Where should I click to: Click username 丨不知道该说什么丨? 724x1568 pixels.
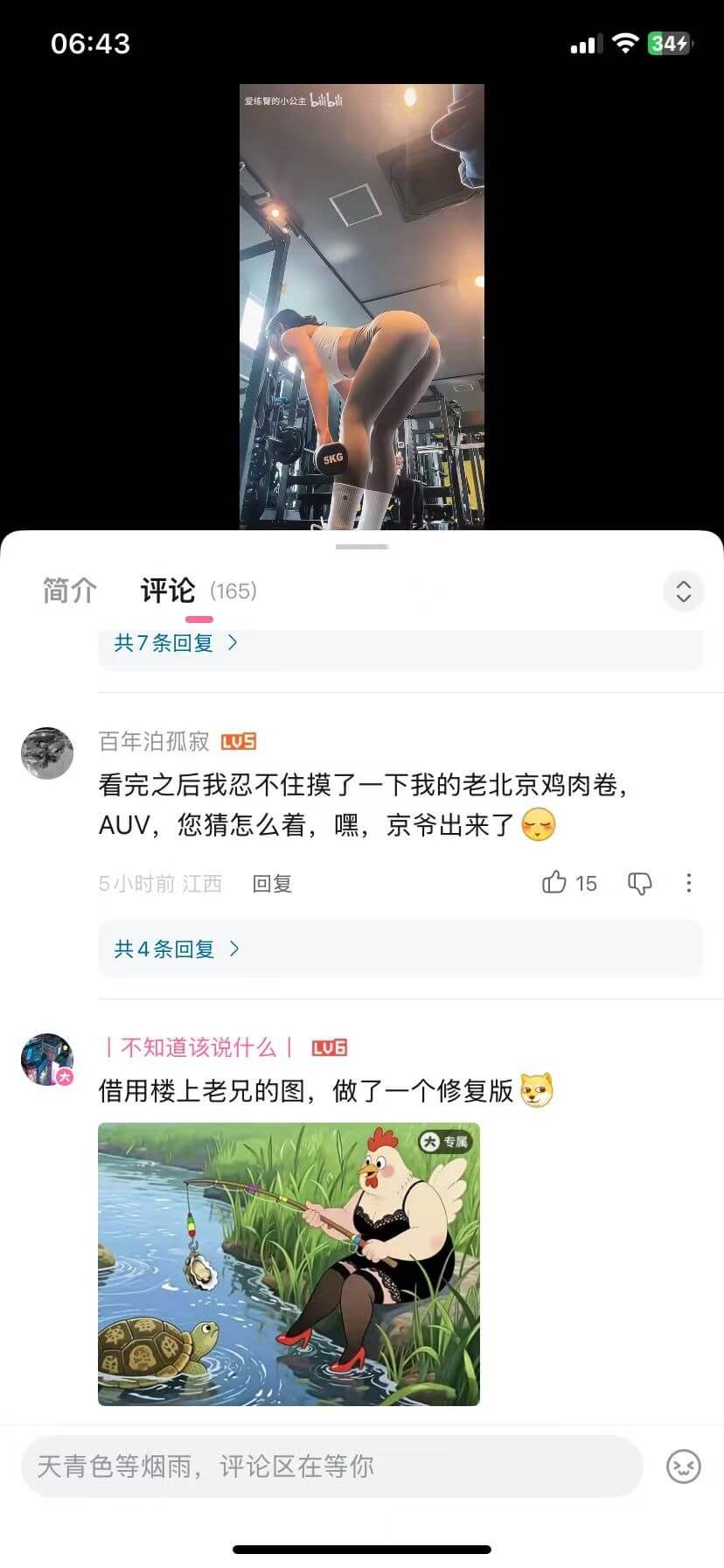(197, 1046)
